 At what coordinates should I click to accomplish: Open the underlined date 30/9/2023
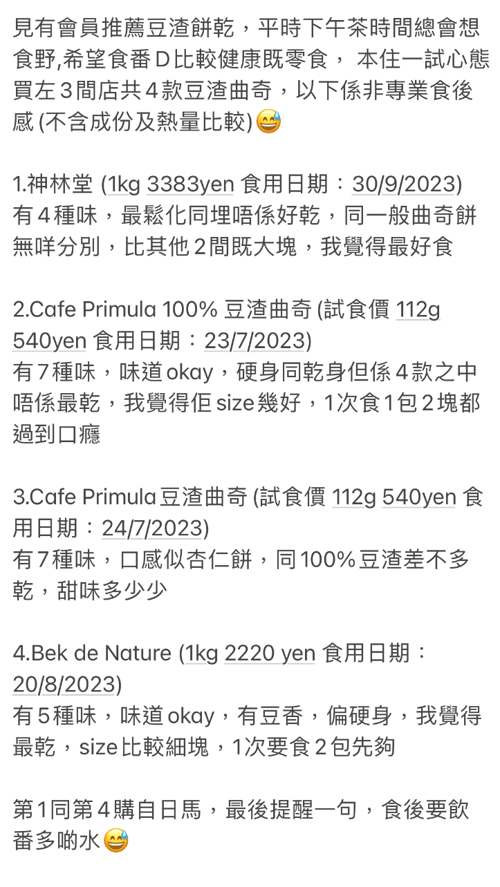[x=404, y=184]
